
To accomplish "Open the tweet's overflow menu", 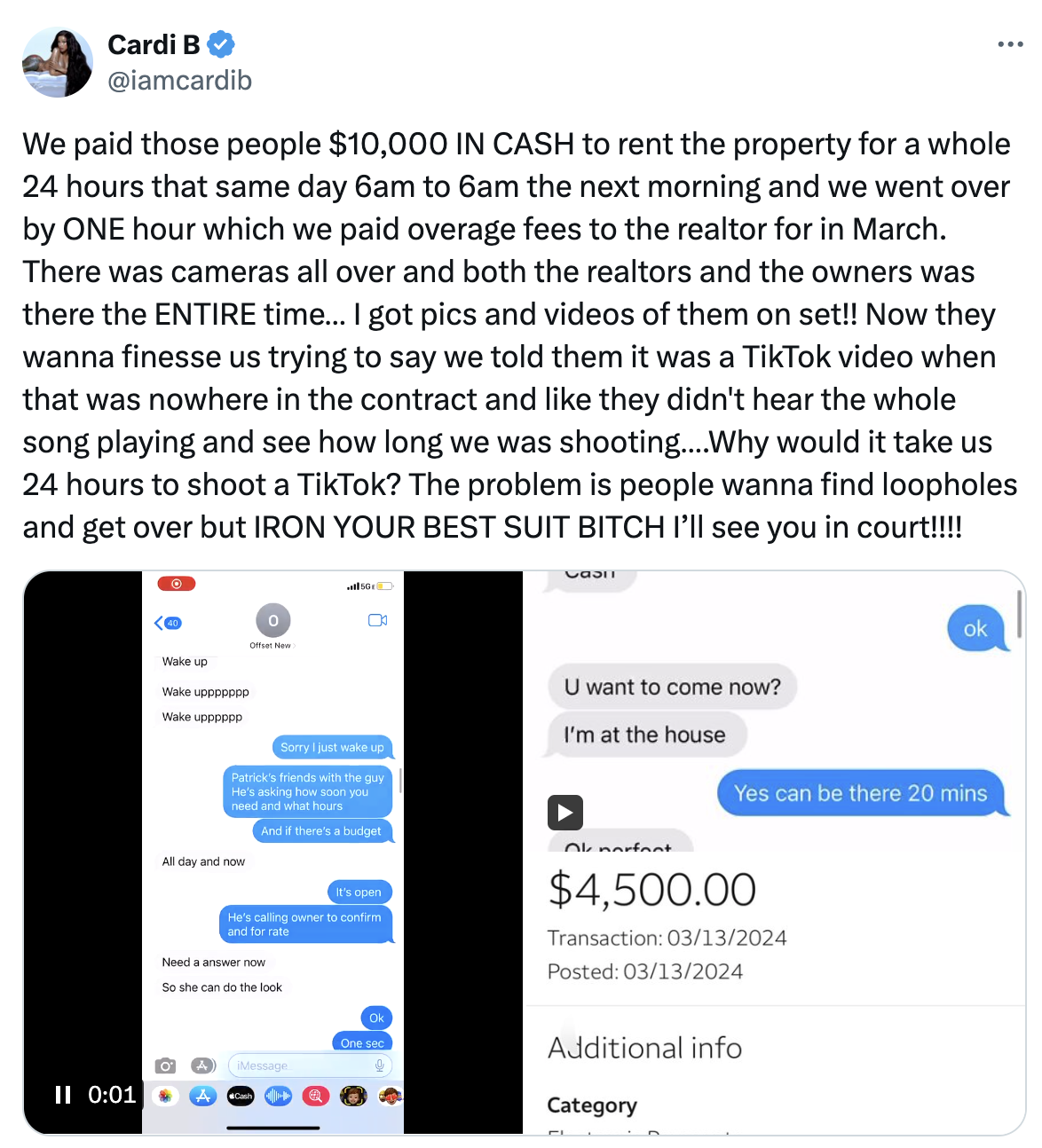I will click(1010, 44).
